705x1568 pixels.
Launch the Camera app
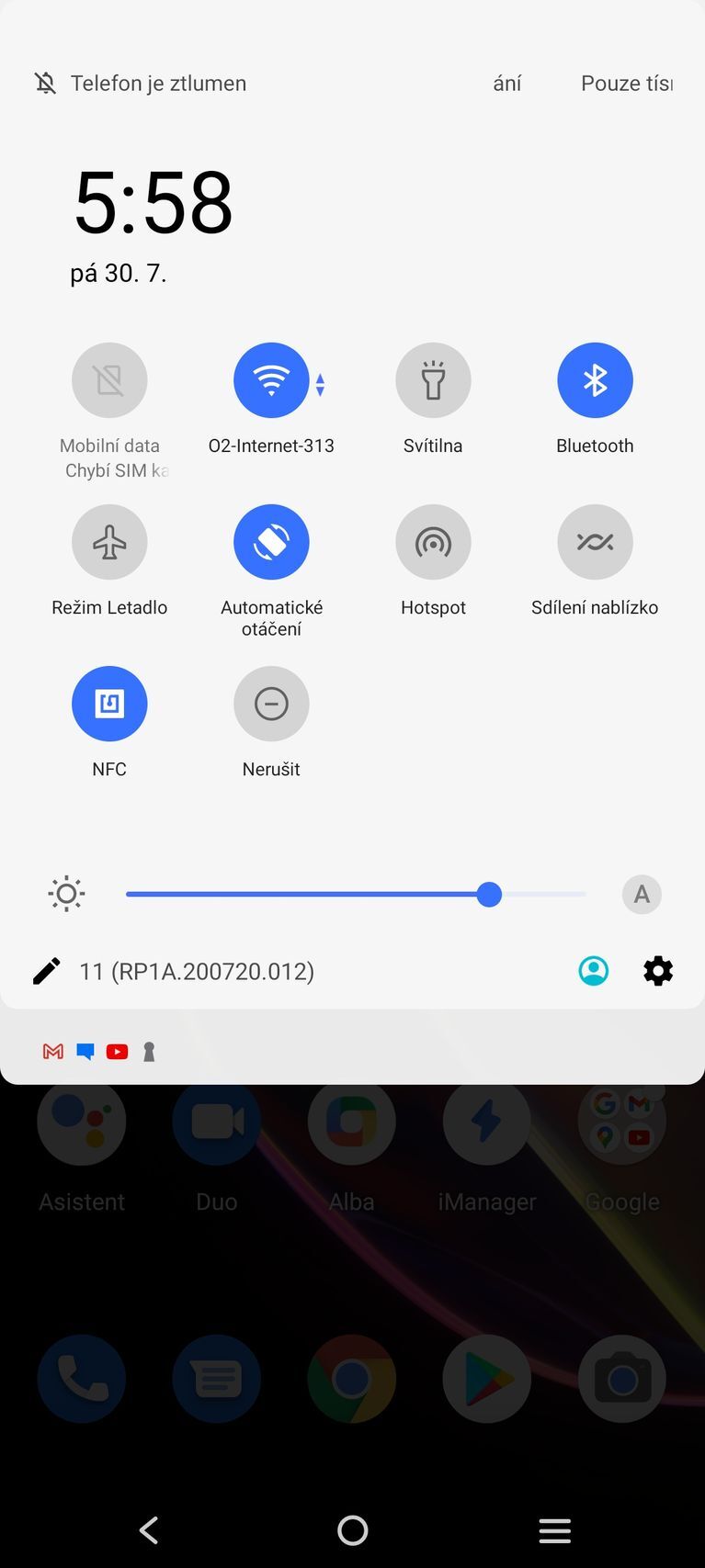(621, 1378)
